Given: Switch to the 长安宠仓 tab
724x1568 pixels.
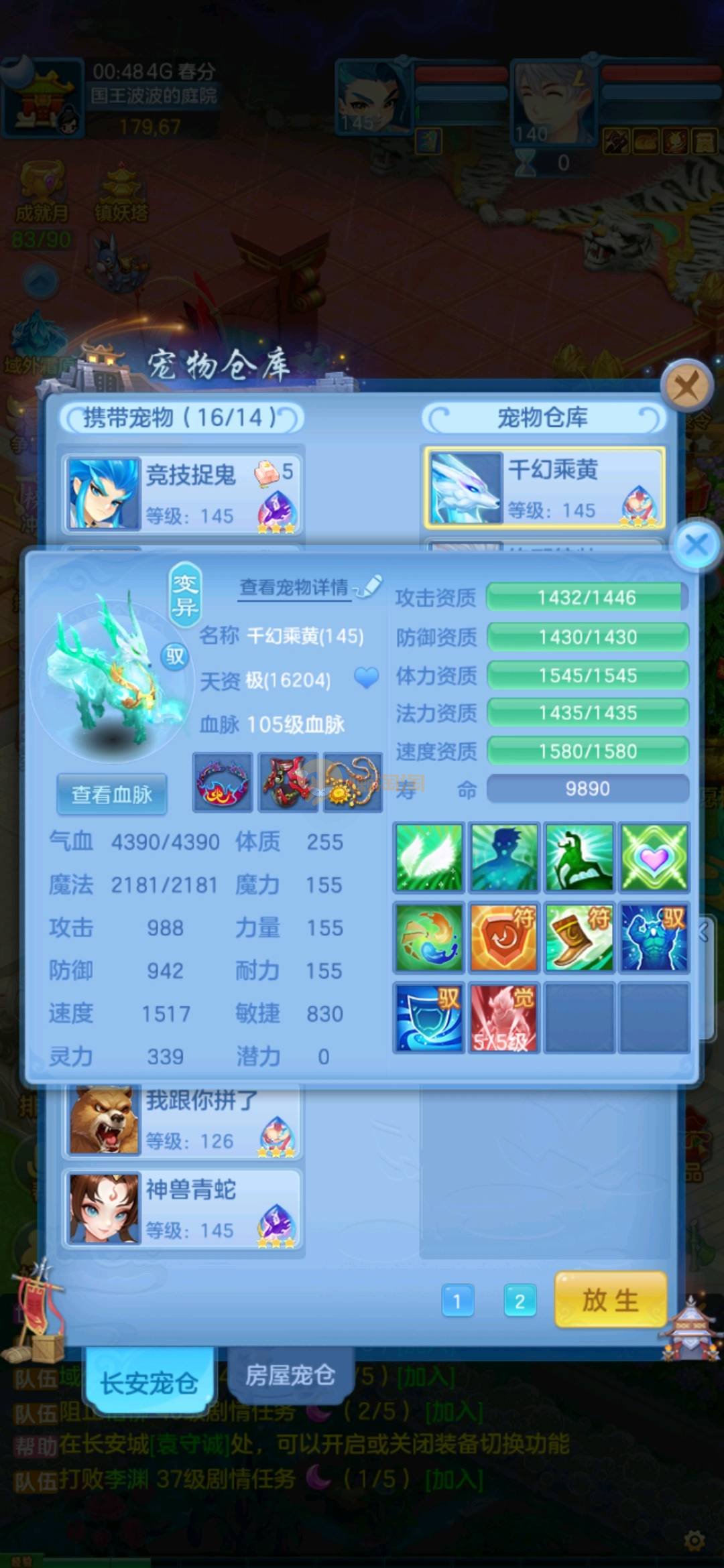Looking at the screenshot, I should pyautogui.click(x=149, y=1382).
